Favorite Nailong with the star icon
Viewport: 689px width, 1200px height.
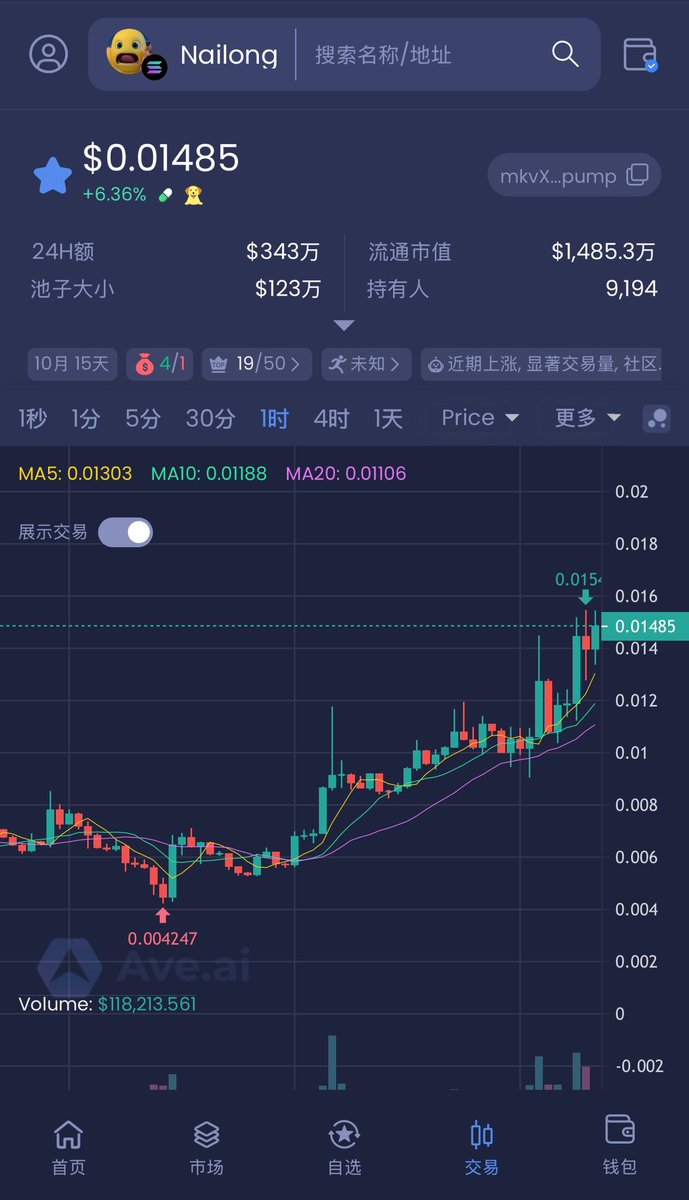[x=53, y=175]
